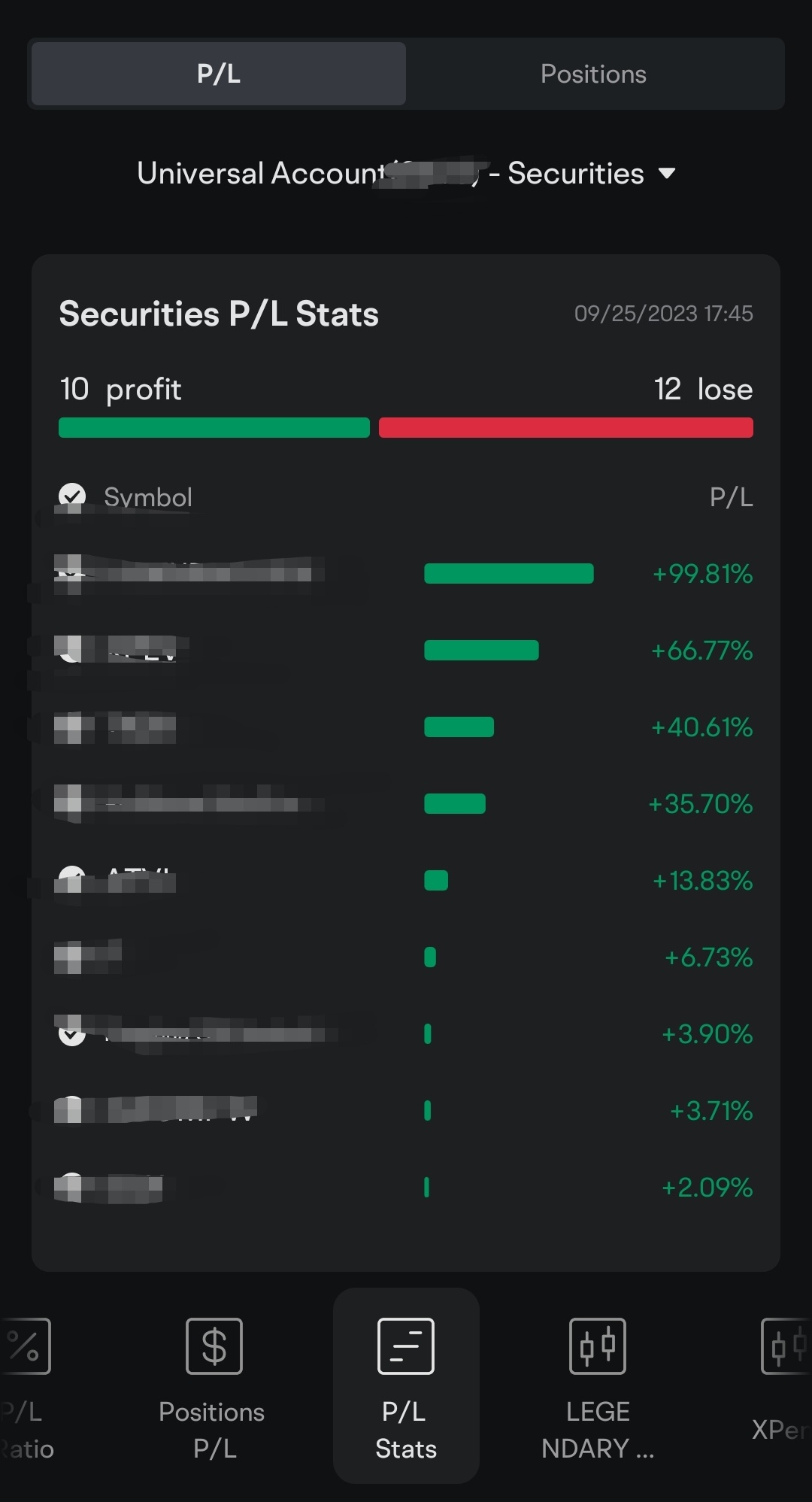Open the Positions P/L view
Image resolution: width=812 pixels, height=1502 pixels.
[214, 1386]
